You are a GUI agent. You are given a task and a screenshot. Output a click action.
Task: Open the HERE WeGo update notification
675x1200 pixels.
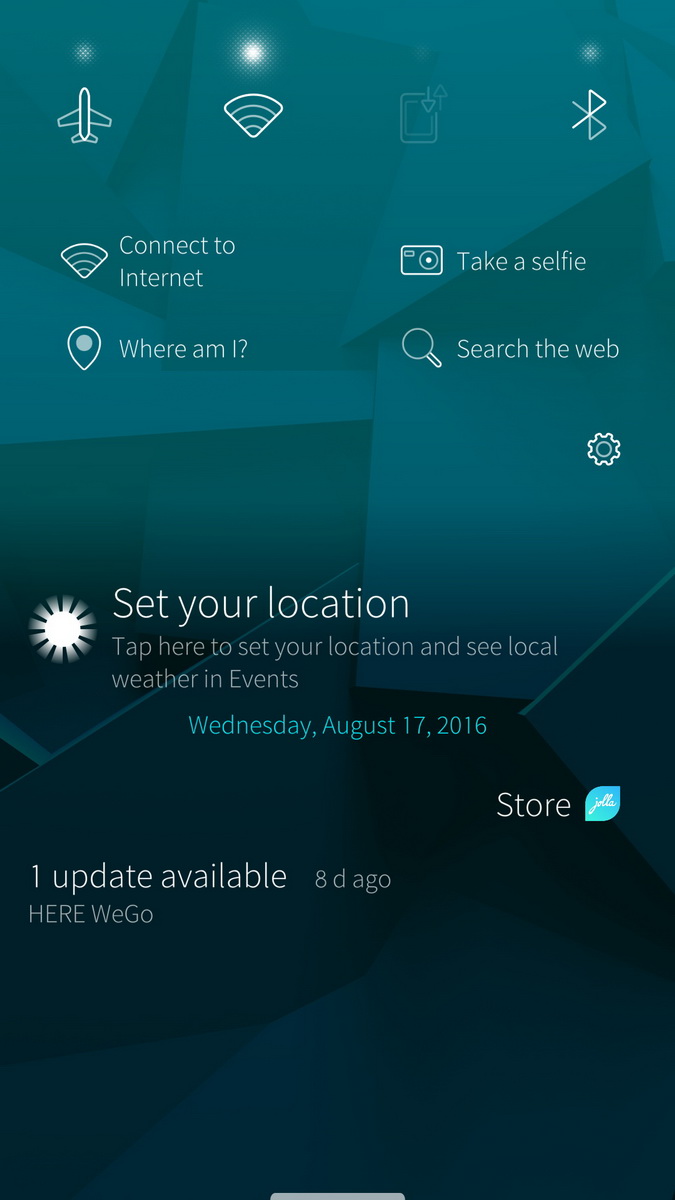(x=209, y=893)
